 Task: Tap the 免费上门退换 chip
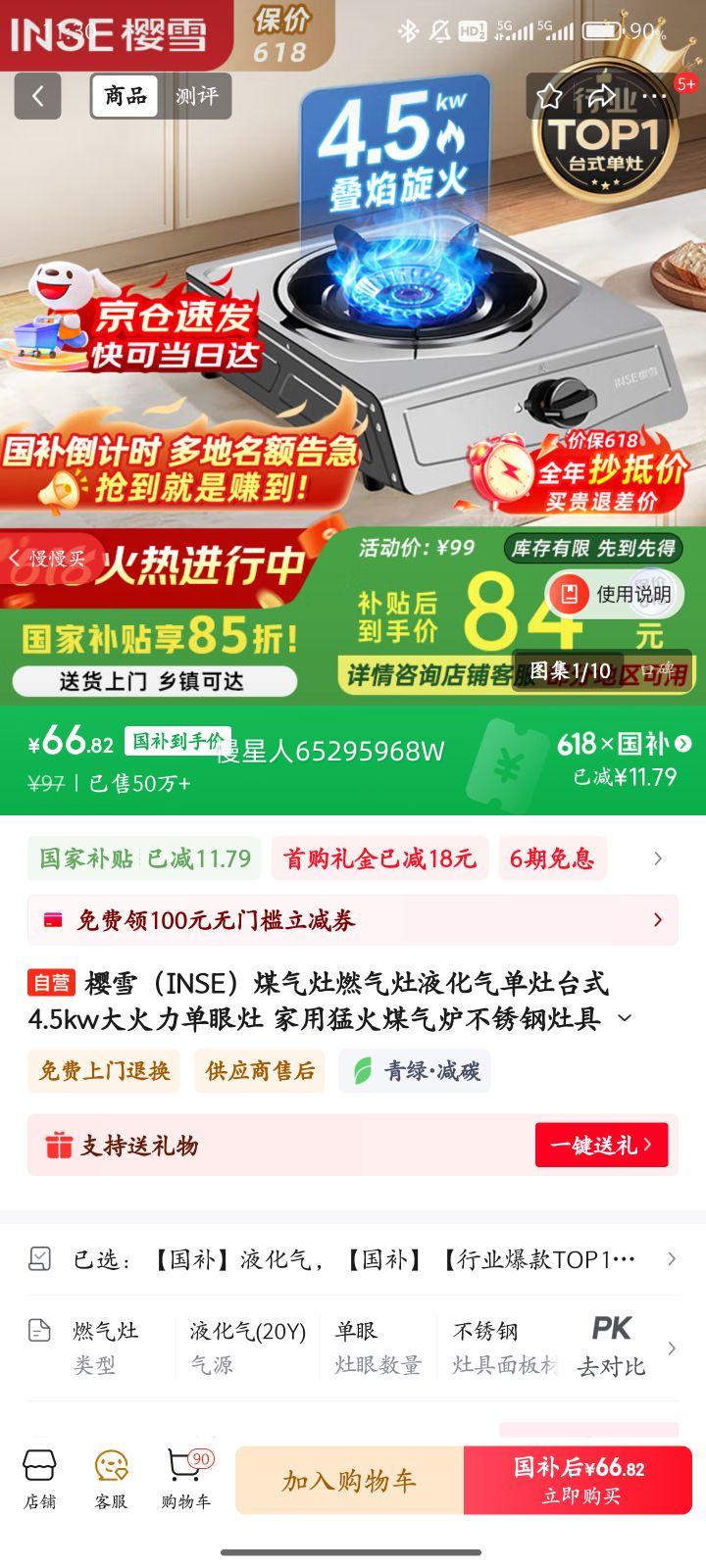104,1071
